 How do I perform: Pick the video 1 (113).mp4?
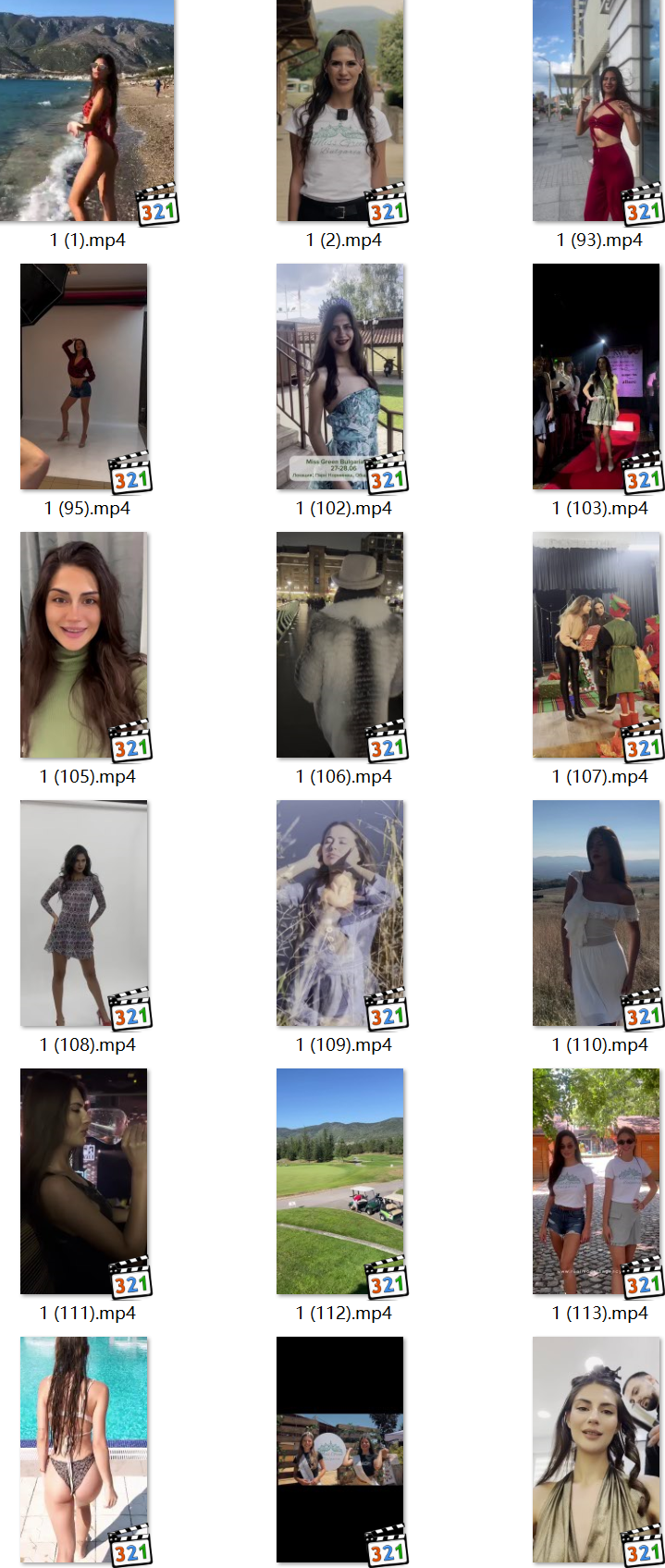coord(597,1180)
